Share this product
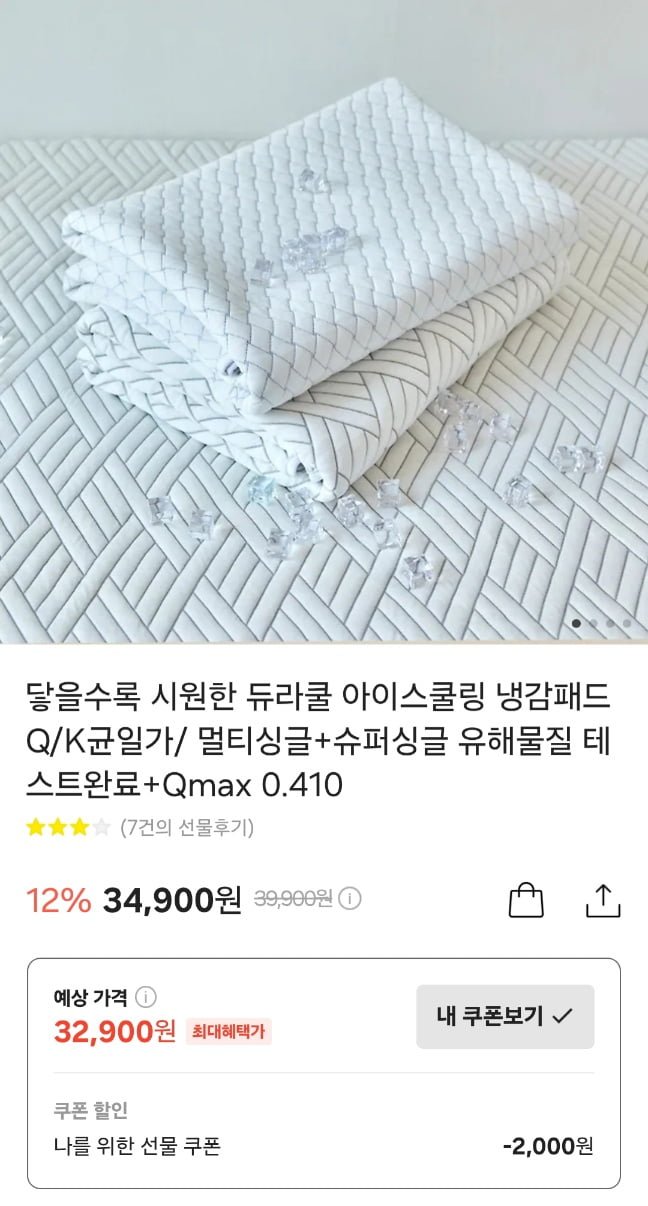This screenshot has width=648, height=1206. tap(603, 900)
